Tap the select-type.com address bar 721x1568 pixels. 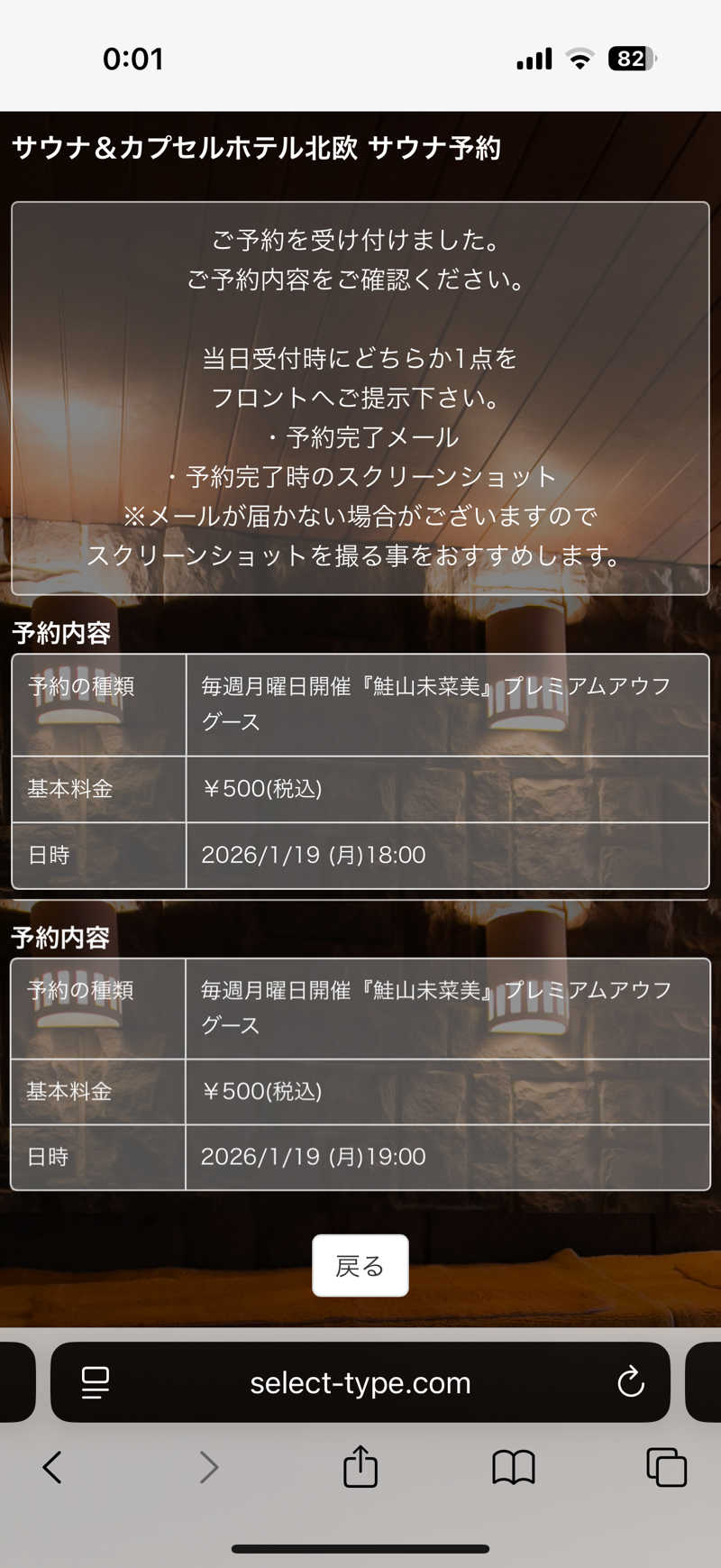click(x=360, y=1382)
